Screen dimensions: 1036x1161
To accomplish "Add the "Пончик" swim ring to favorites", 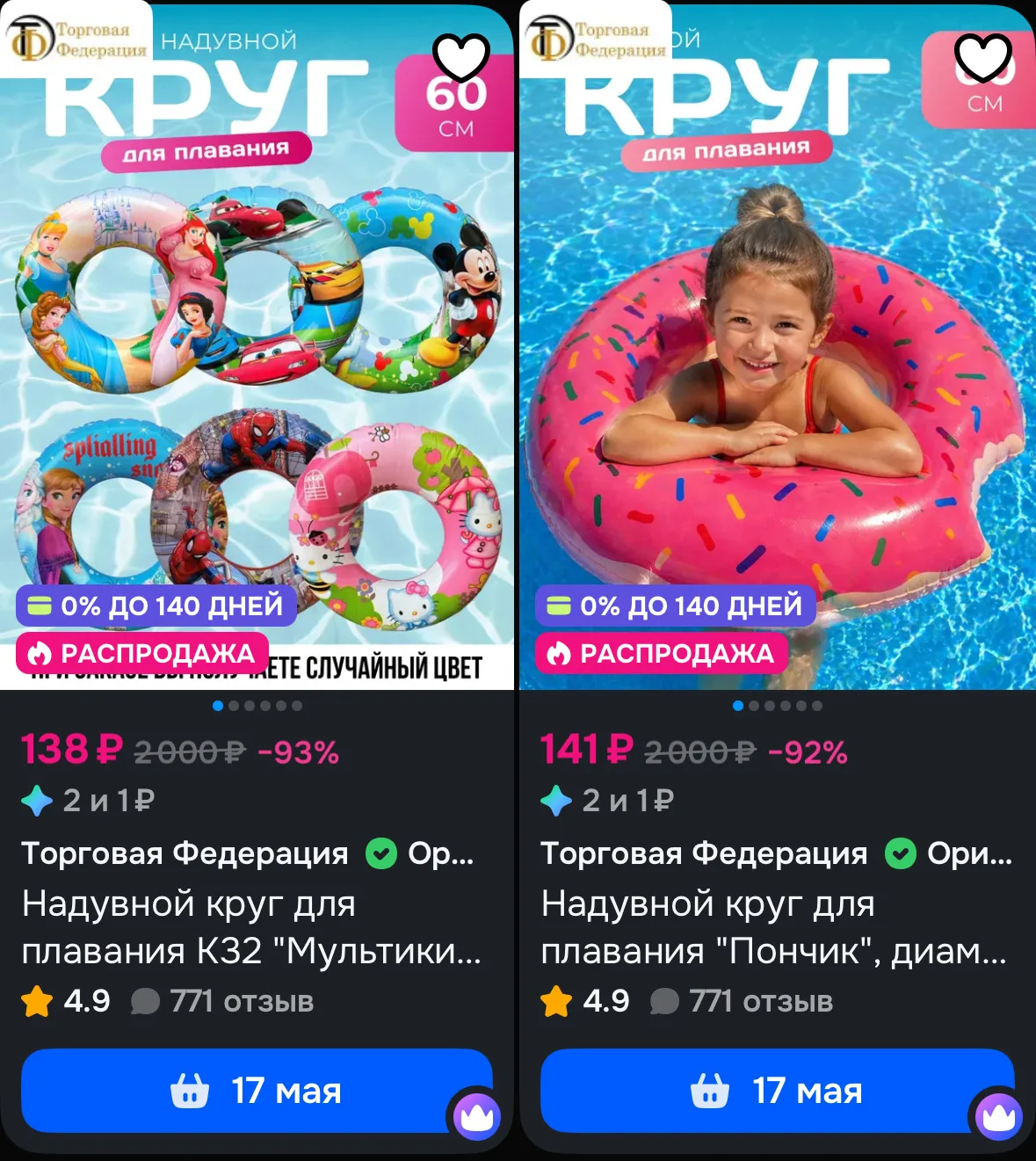I will pos(983,58).
